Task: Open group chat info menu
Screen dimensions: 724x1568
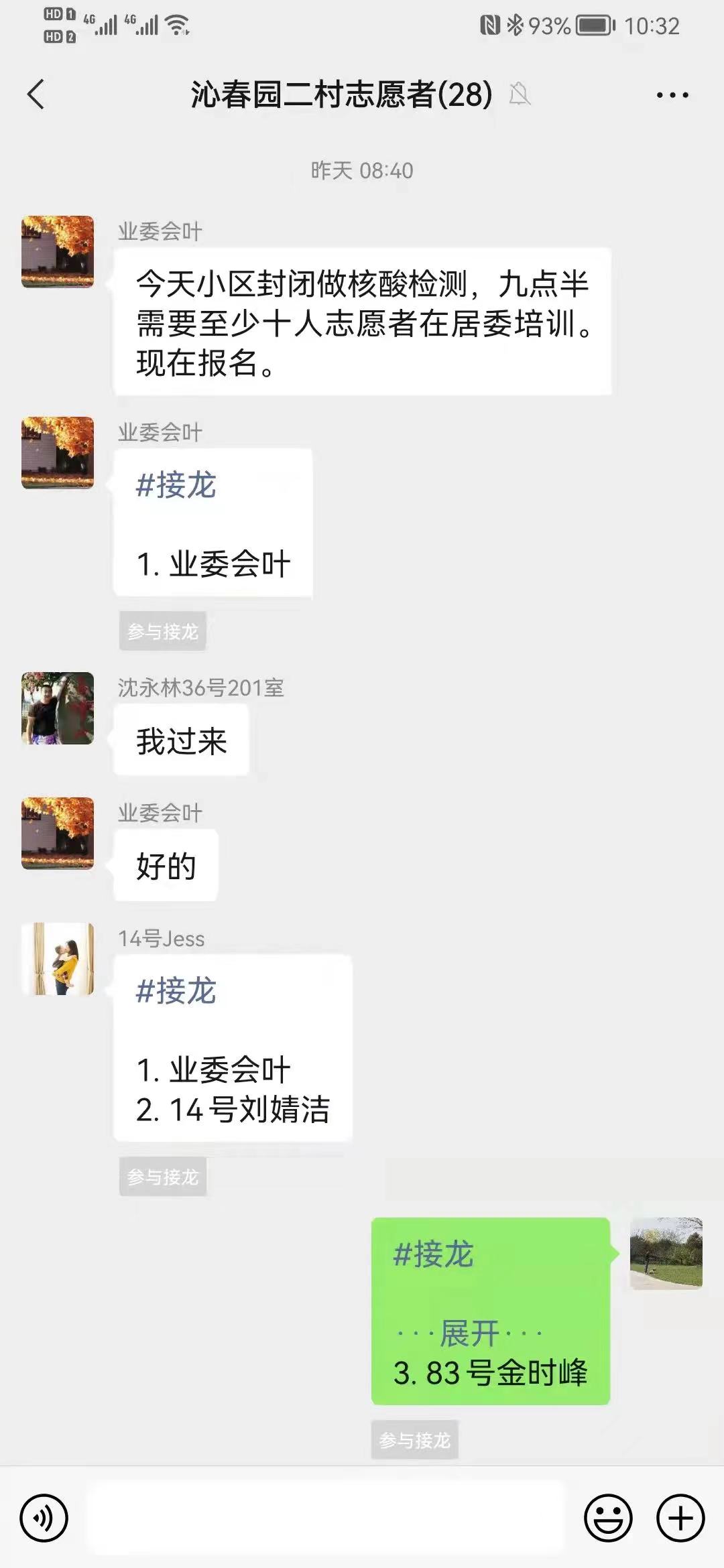Action: click(672, 95)
